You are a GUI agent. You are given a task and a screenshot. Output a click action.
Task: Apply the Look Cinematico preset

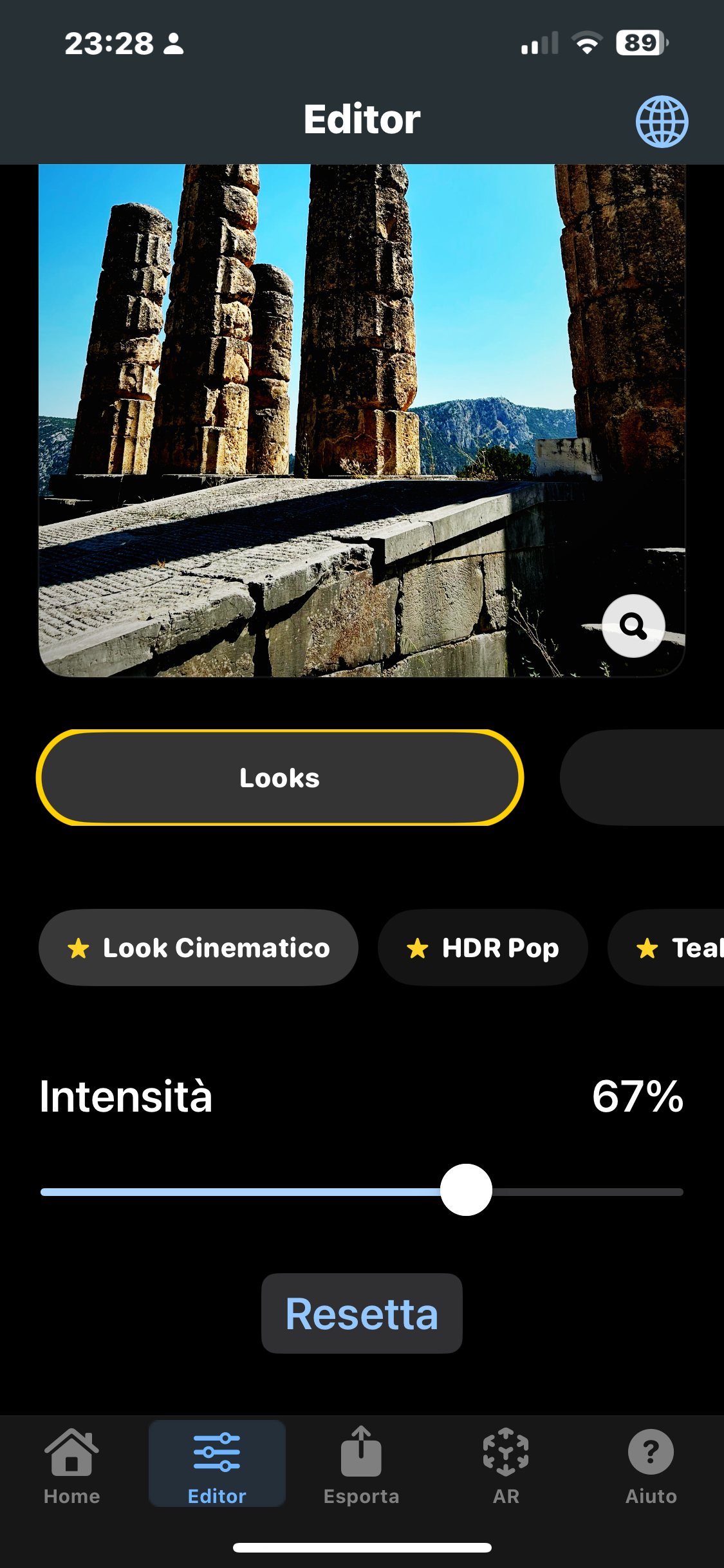[198, 947]
